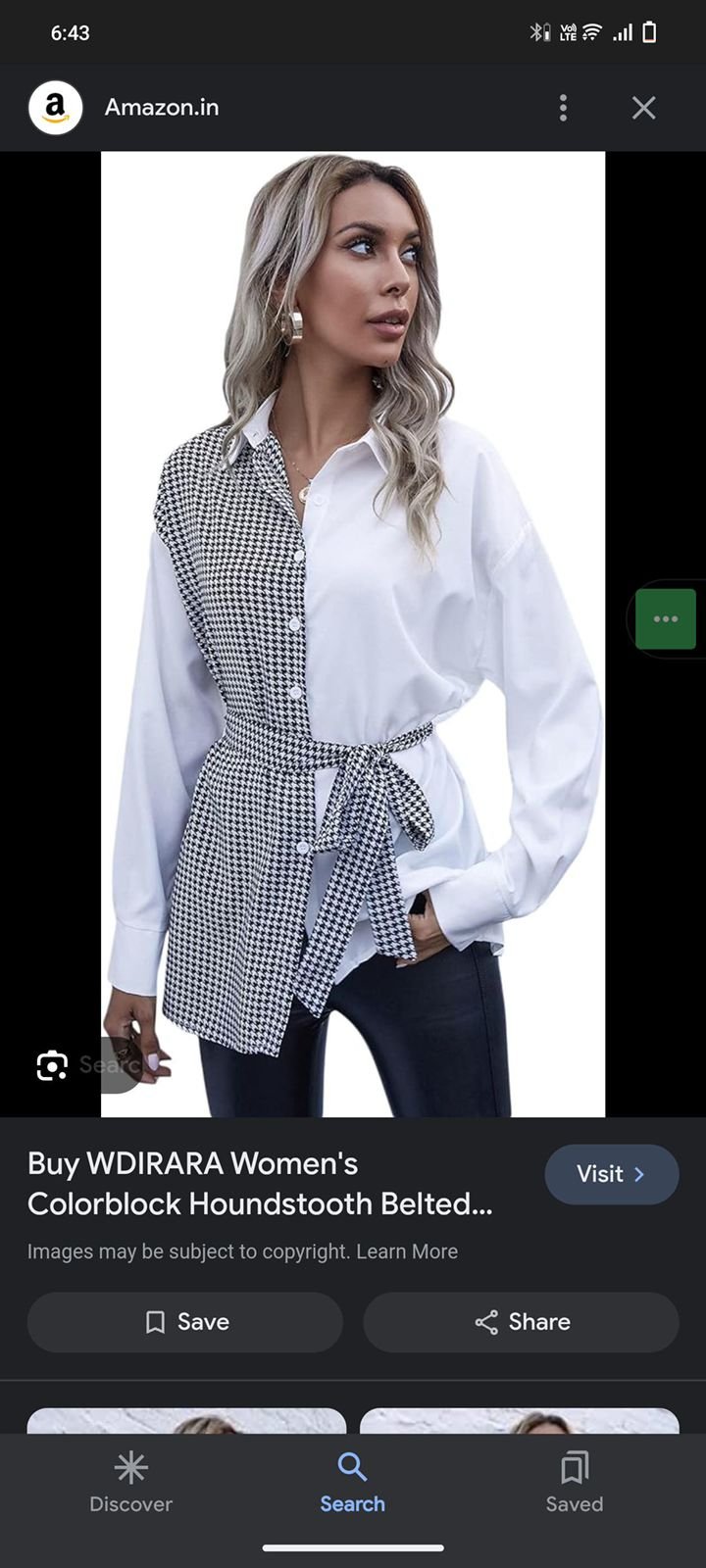706x1568 pixels.
Task: Visit the Amazon.in product page
Action: pos(611,1174)
